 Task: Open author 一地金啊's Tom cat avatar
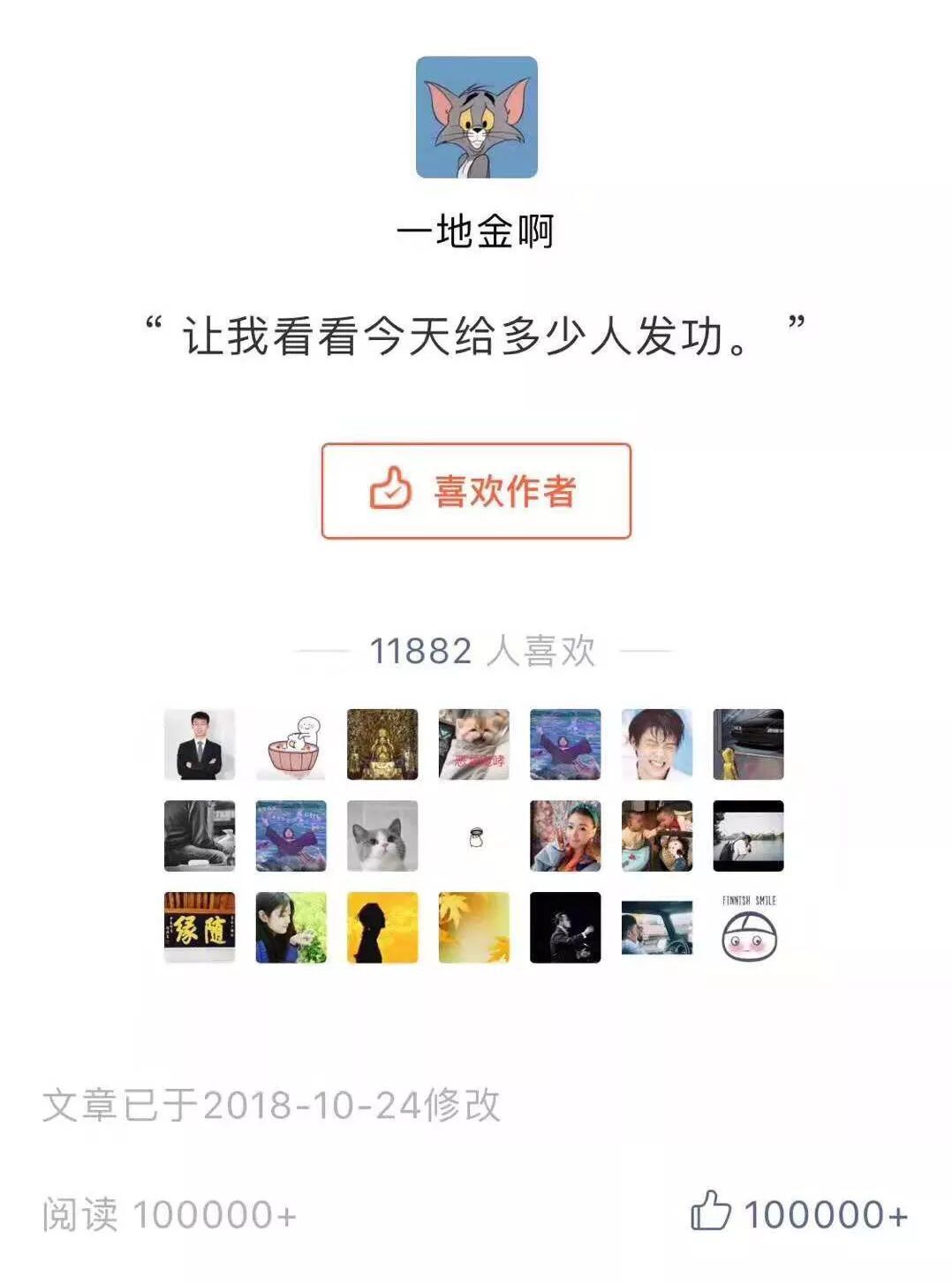476,117
